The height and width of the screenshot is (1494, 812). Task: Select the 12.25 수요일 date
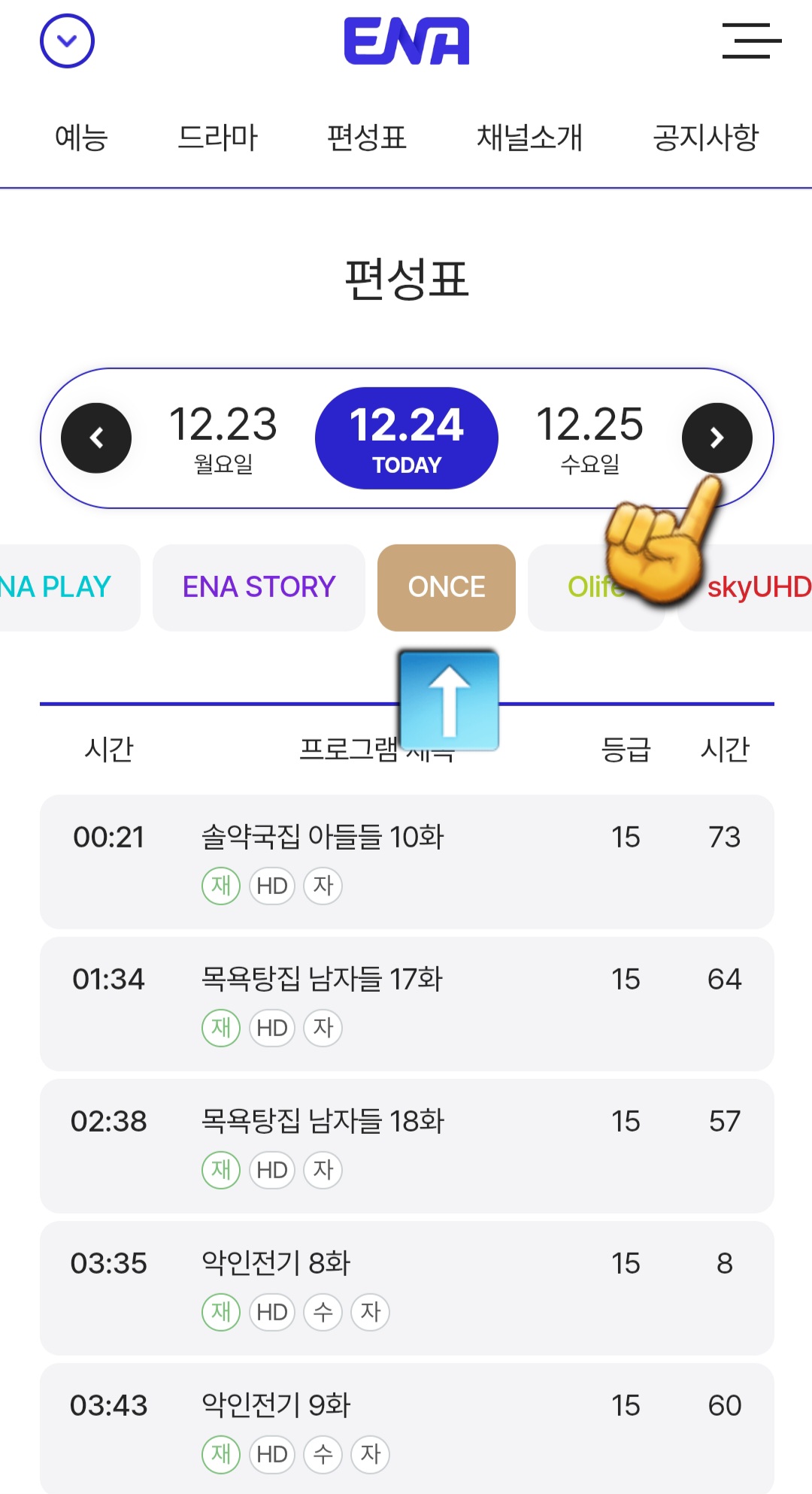click(590, 437)
